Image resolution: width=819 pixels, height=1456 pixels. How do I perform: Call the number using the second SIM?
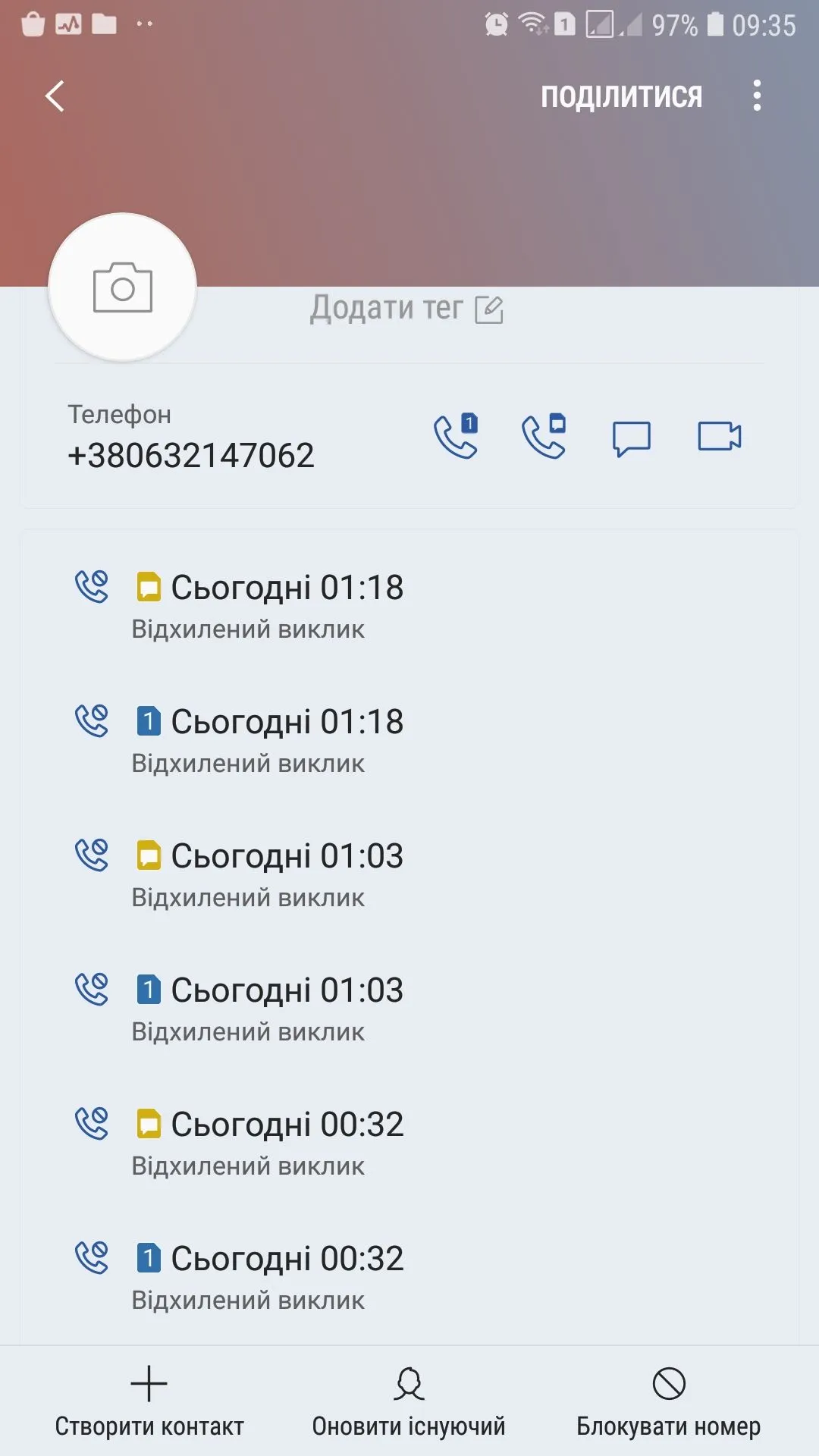544,437
